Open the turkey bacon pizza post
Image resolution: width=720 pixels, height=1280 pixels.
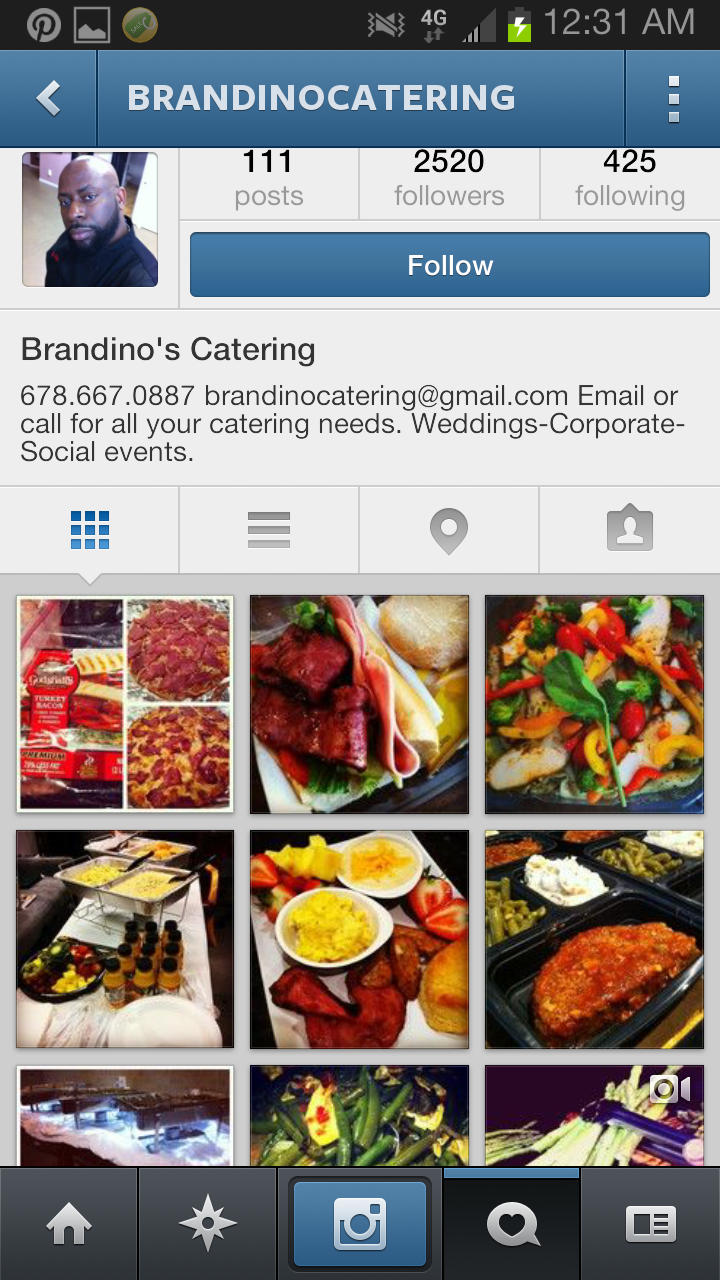[x=125, y=704]
